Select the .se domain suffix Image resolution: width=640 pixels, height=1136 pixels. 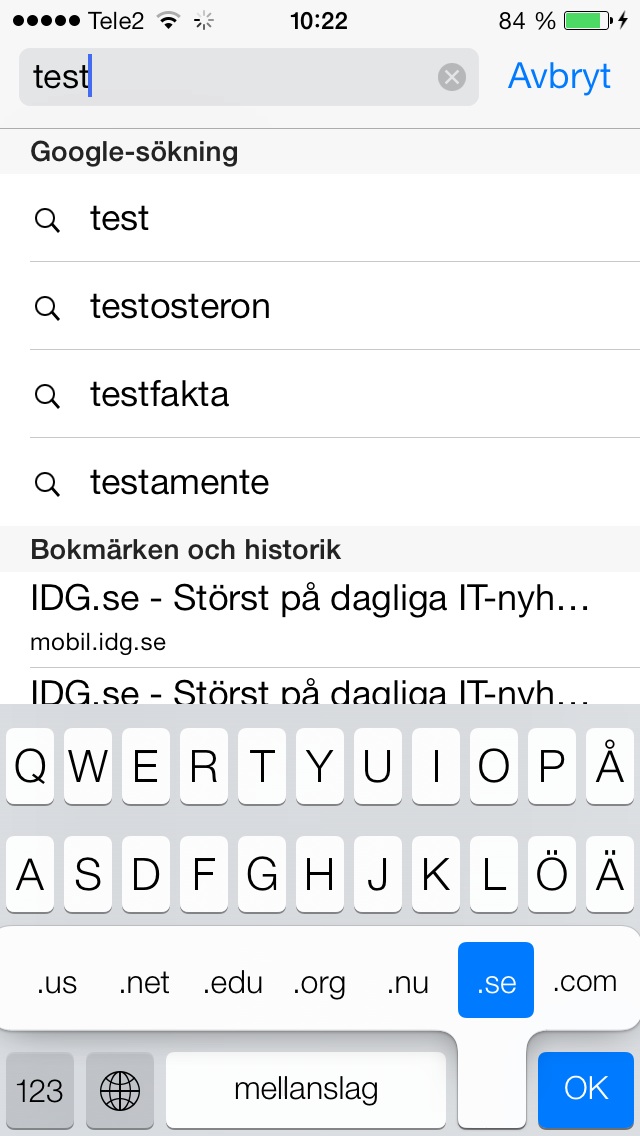pyautogui.click(x=496, y=980)
